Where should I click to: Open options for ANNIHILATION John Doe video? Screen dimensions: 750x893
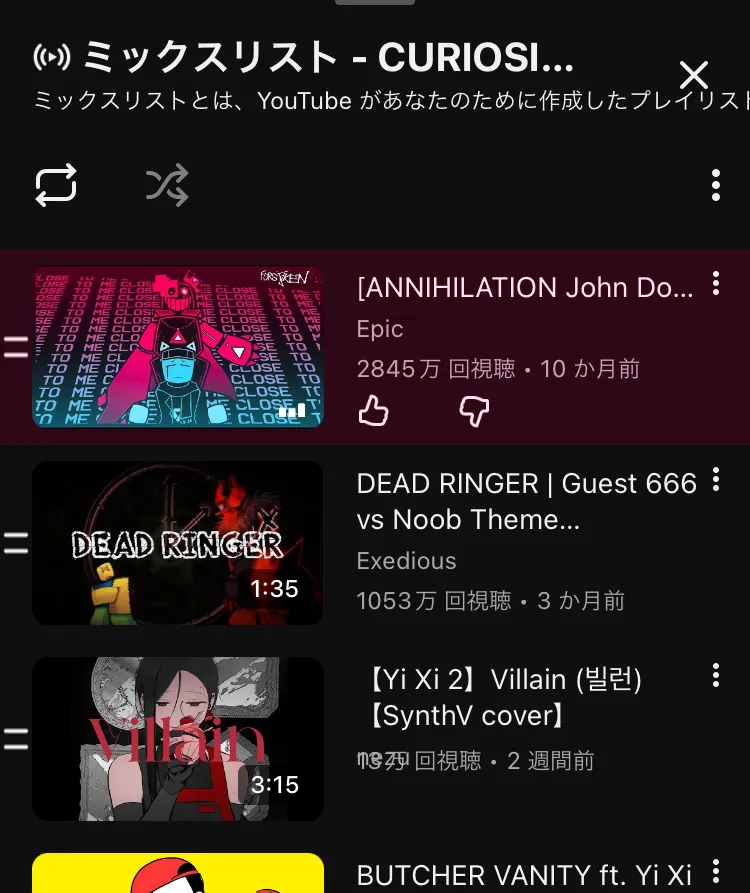715,284
